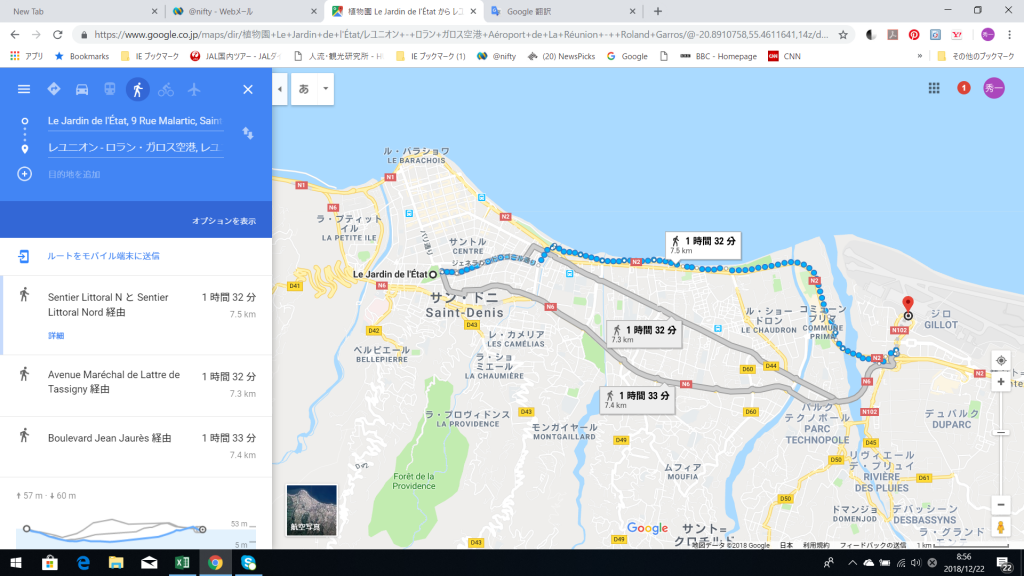Switch to the cycling travel mode
Image resolution: width=1024 pixels, height=576 pixels.
pyautogui.click(x=166, y=90)
